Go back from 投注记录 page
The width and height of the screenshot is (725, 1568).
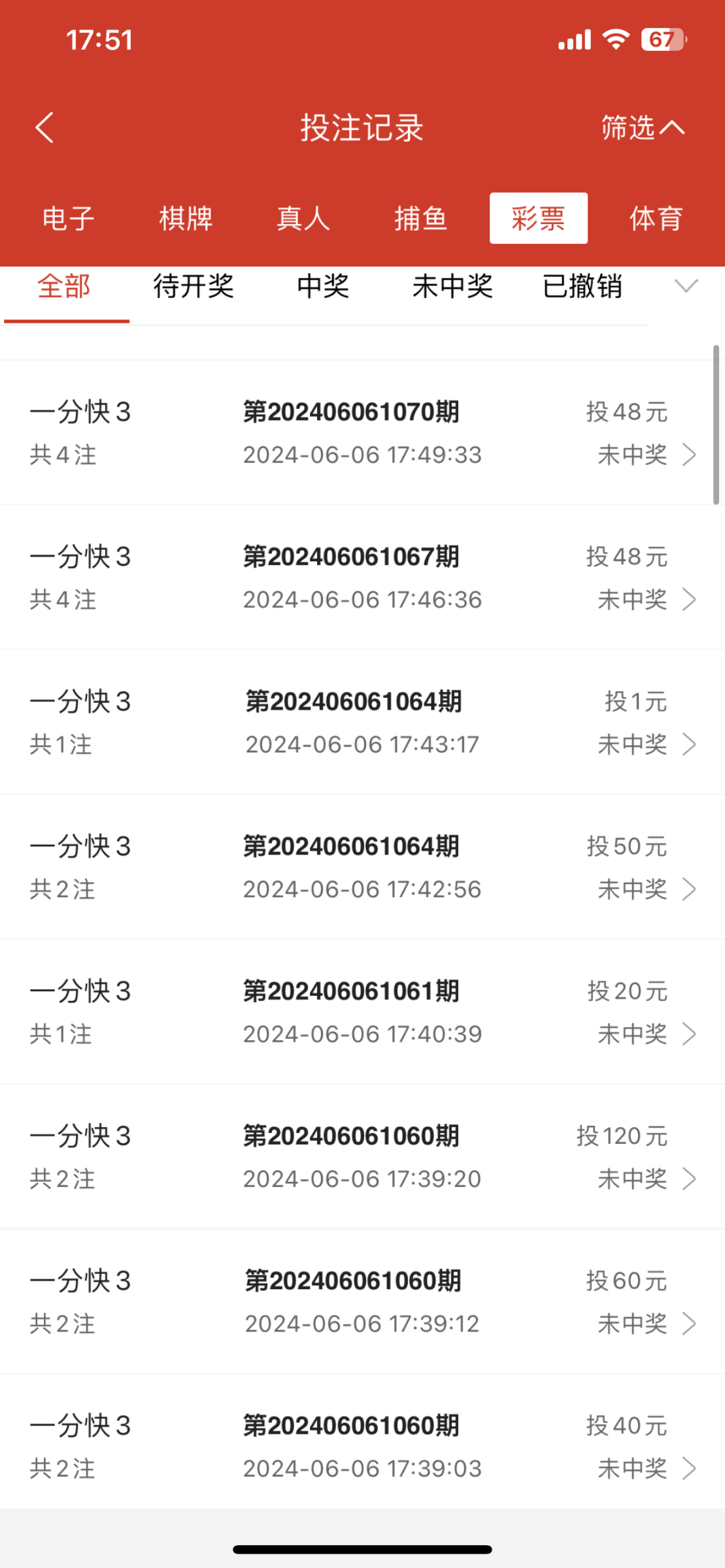click(x=44, y=127)
